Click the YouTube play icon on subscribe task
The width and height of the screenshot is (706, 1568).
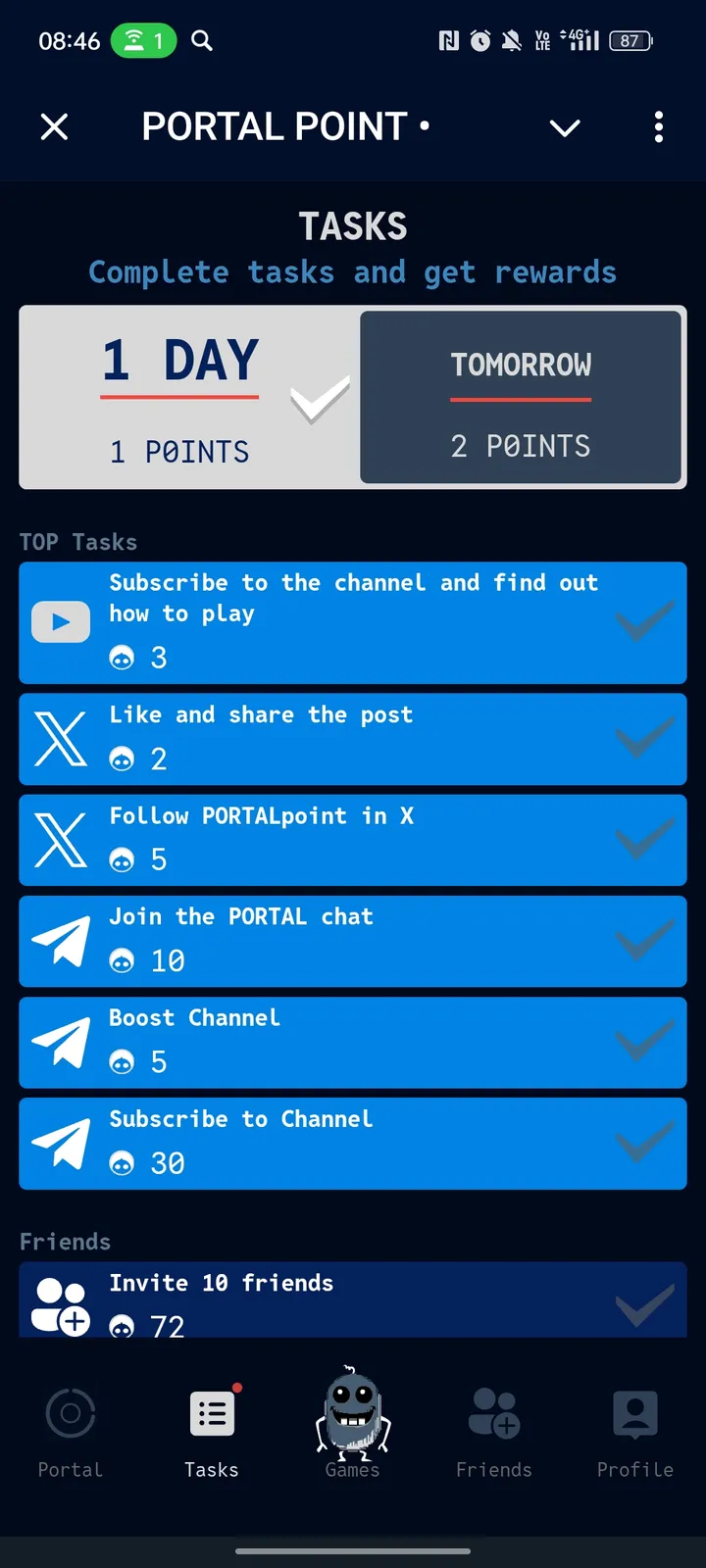pyautogui.click(x=60, y=620)
